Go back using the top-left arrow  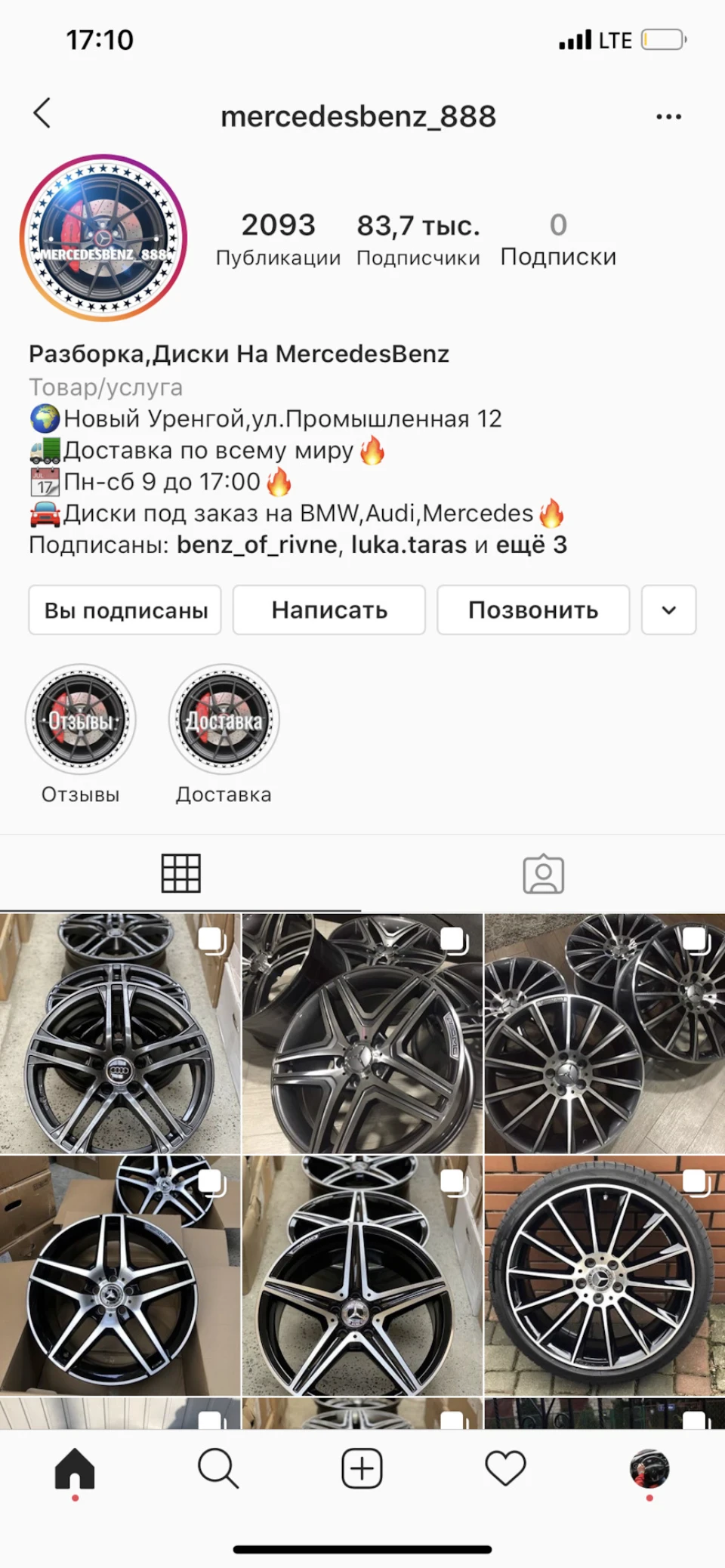[x=42, y=114]
